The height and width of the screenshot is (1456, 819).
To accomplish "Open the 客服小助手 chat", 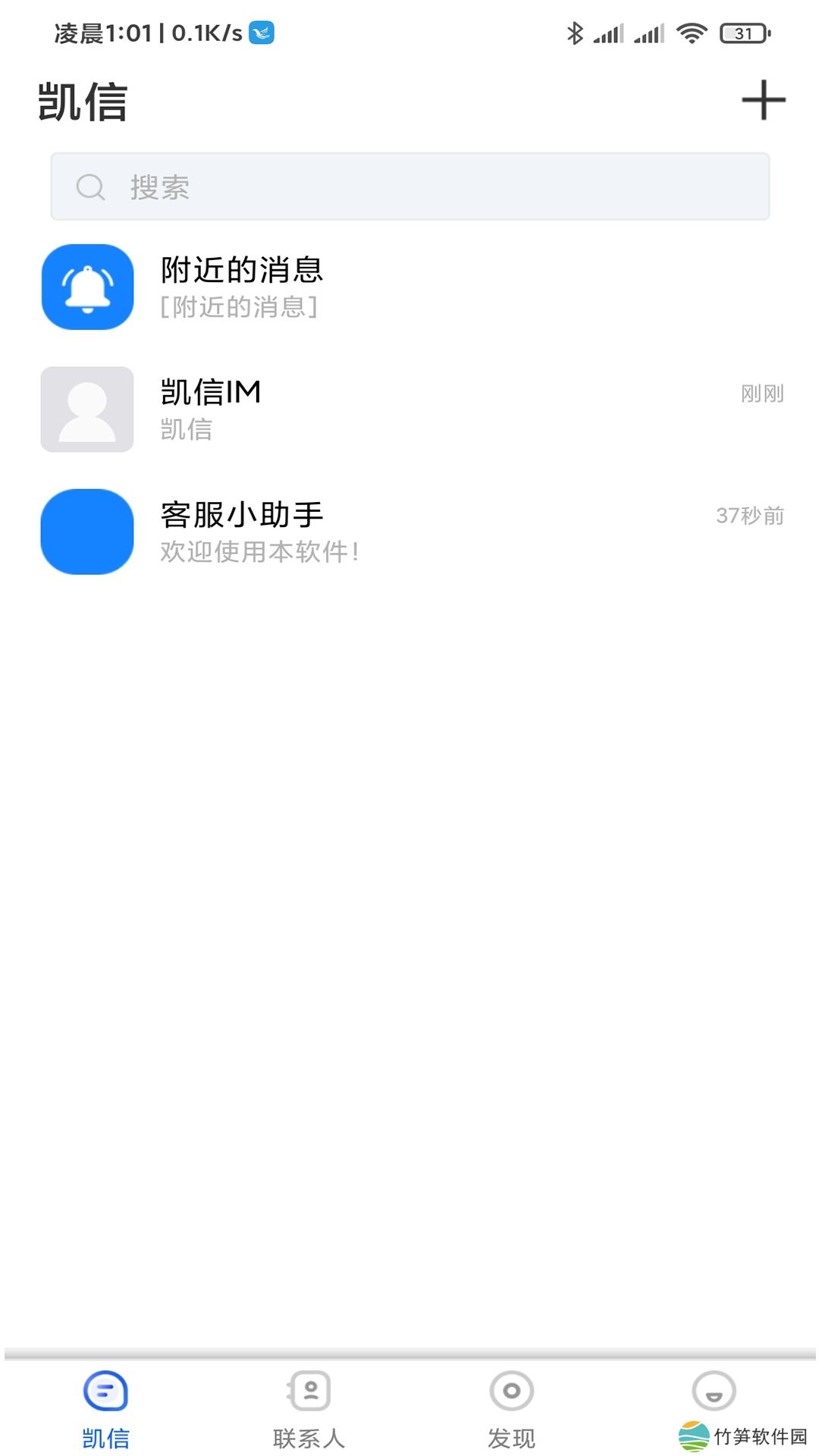I will point(409,532).
